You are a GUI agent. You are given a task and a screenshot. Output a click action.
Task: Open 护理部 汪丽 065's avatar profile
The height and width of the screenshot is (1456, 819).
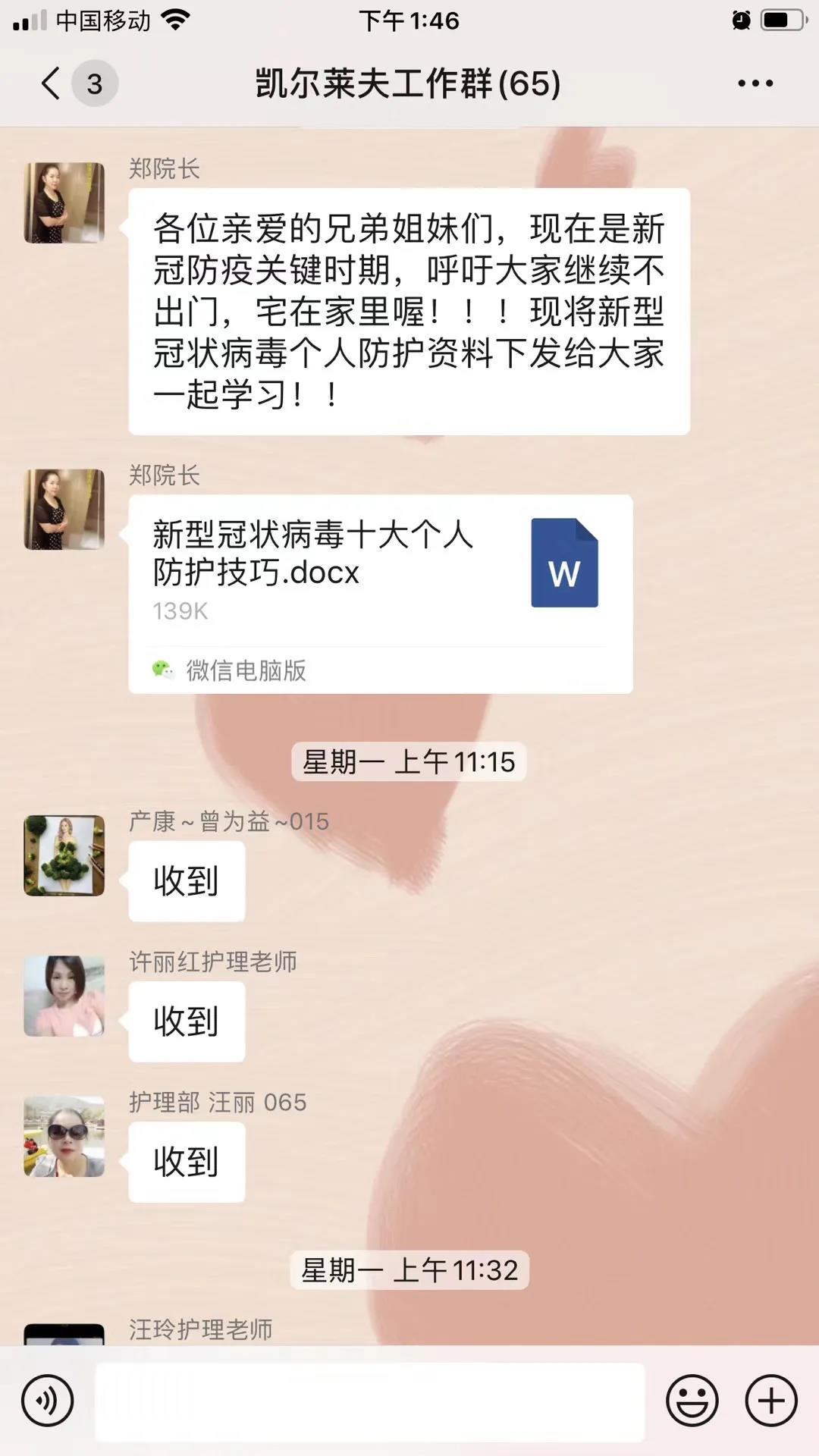coord(64,1136)
